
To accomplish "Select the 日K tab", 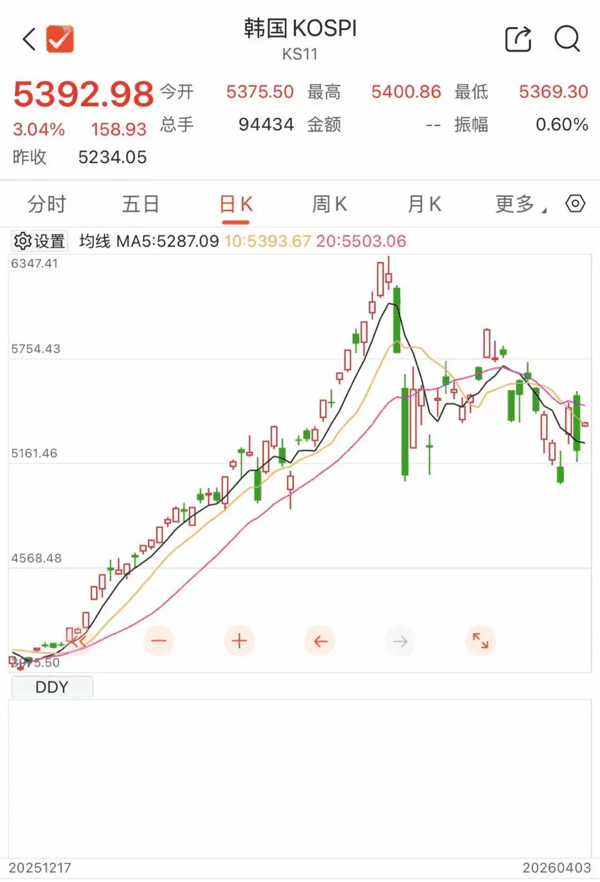I will [236, 205].
